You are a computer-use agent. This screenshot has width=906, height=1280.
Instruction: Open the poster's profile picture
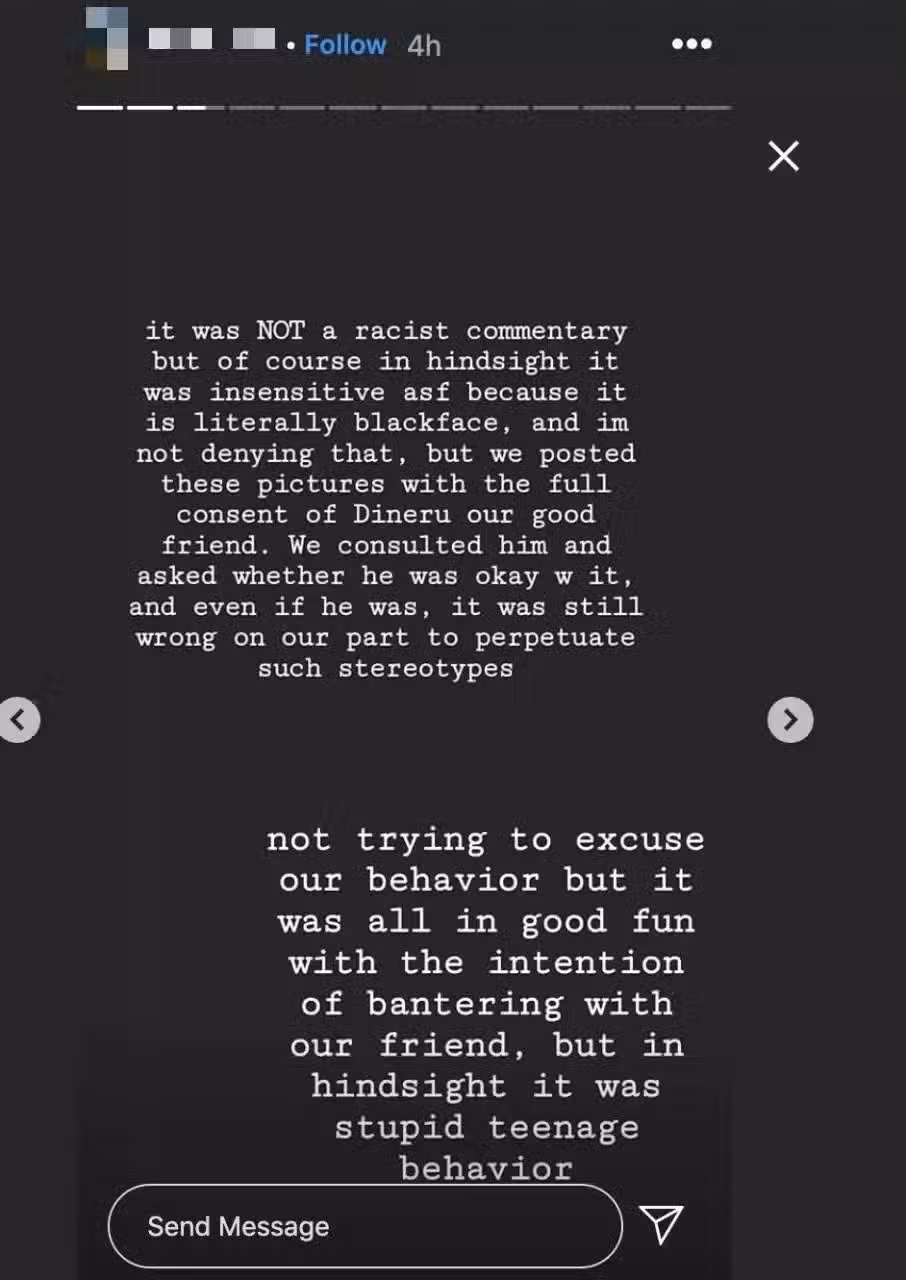107,38
